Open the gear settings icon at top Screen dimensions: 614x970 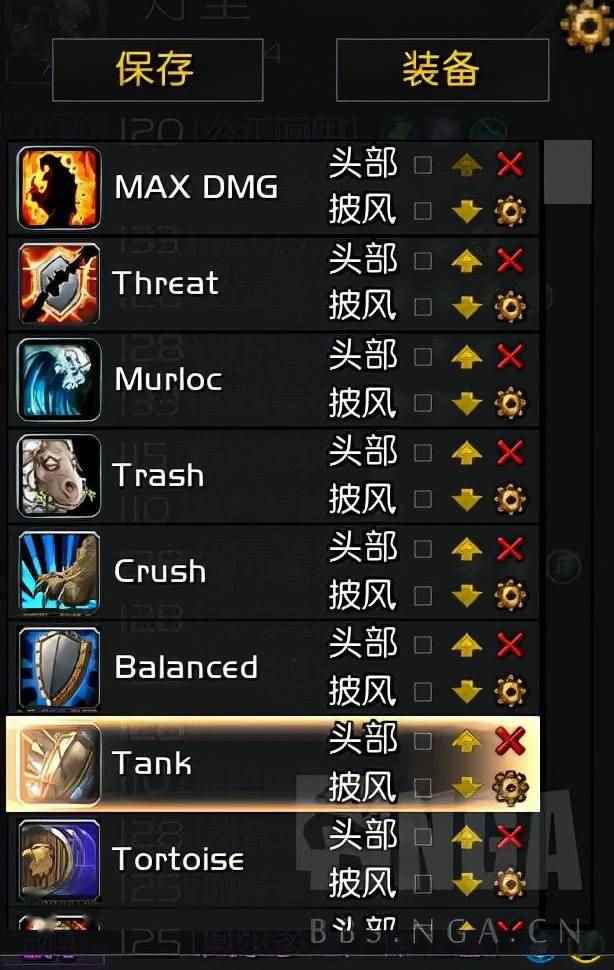tap(590, 24)
